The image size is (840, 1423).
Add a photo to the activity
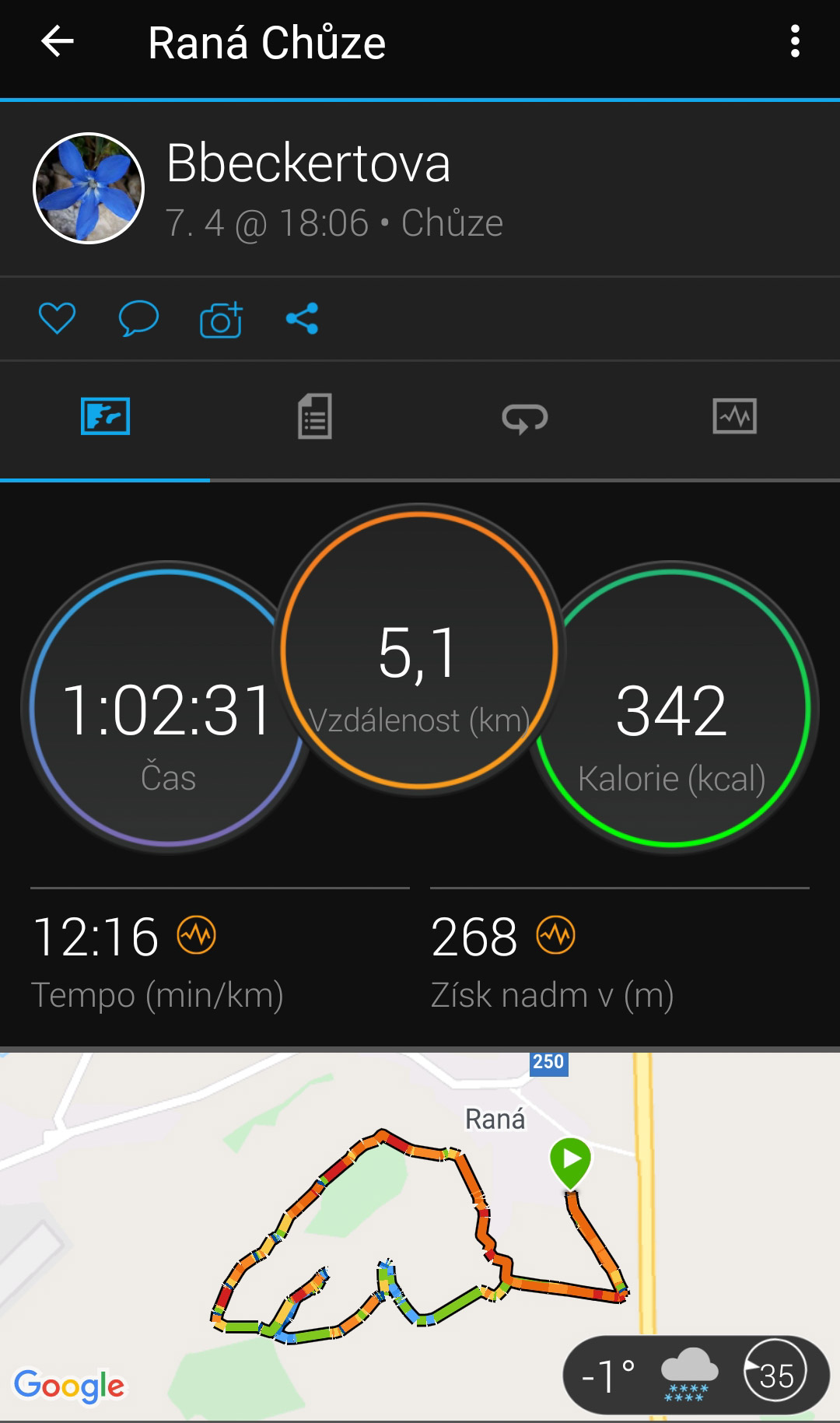click(221, 319)
